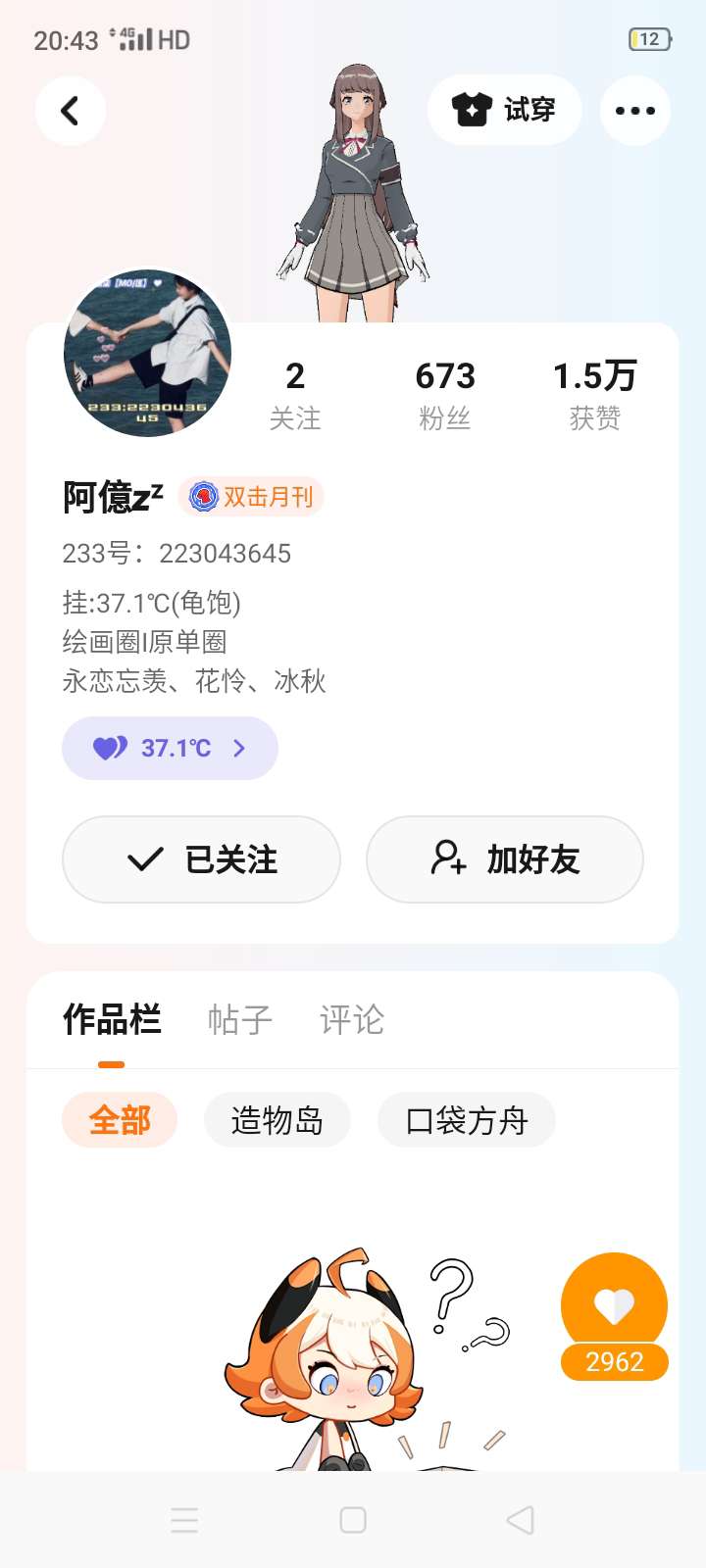Tap the system home button
The width and height of the screenshot is (706, 1568).
[x=353, y=1520]
